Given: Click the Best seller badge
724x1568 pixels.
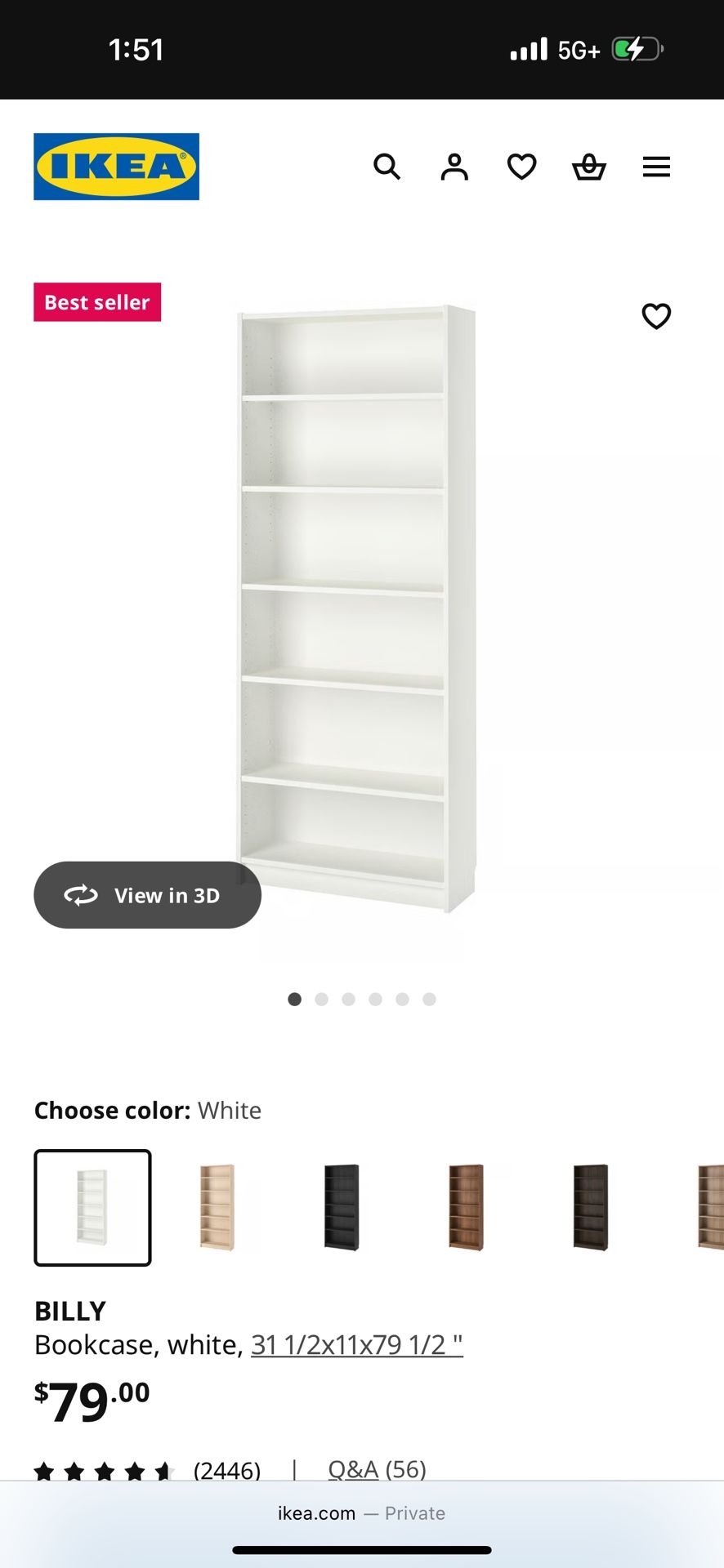Looking at the screenshot, I should pyautogui.click(x=96, y=301).
